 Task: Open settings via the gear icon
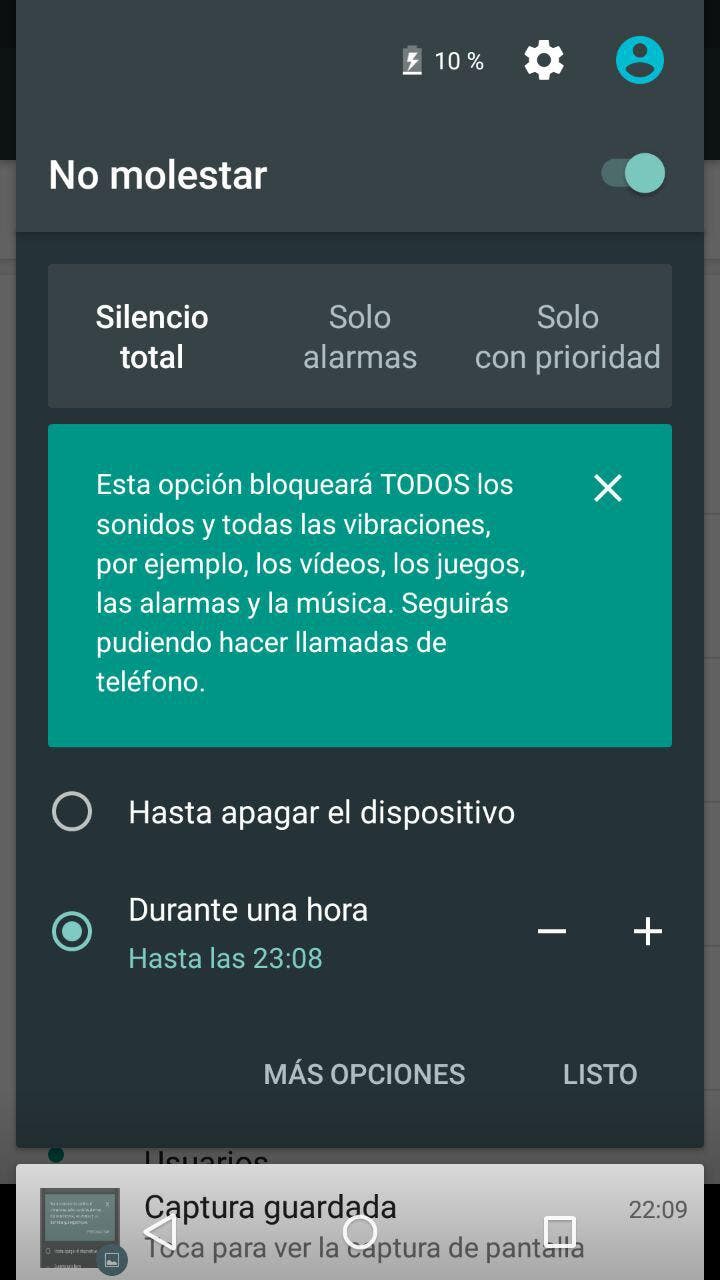coord(544,61)
